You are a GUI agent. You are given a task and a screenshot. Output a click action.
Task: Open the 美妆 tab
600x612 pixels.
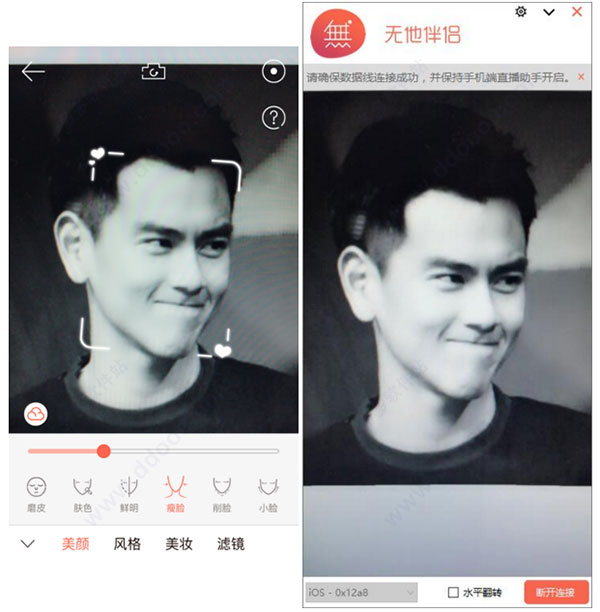point(179,545)
